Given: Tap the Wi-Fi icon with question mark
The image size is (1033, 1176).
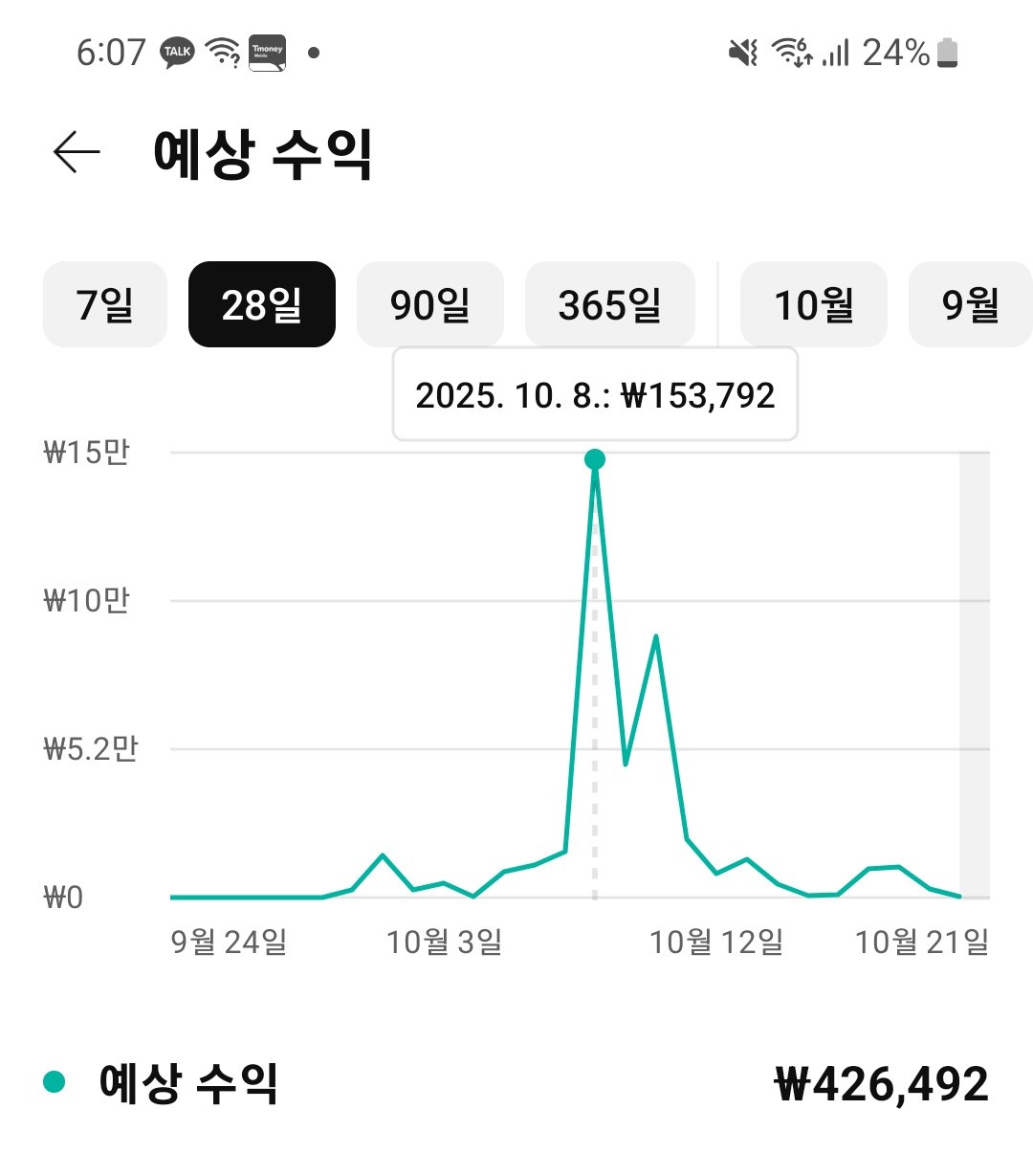Looking at the screenshot, I should [224, 53].
